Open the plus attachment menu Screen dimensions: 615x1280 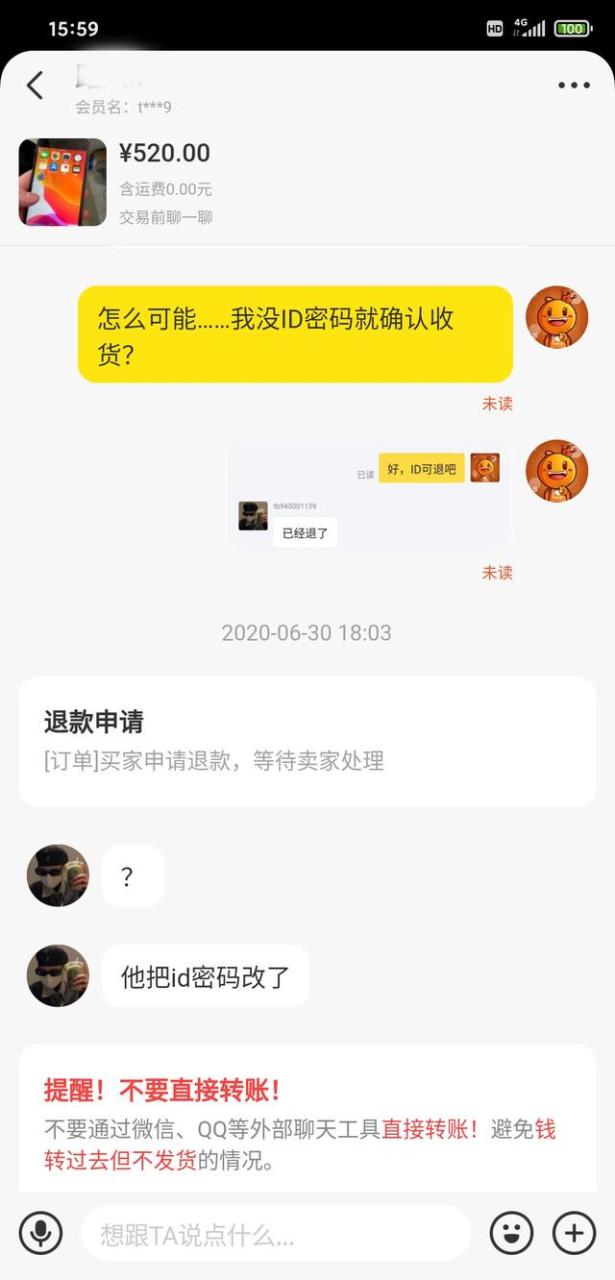pos(574,1233)
